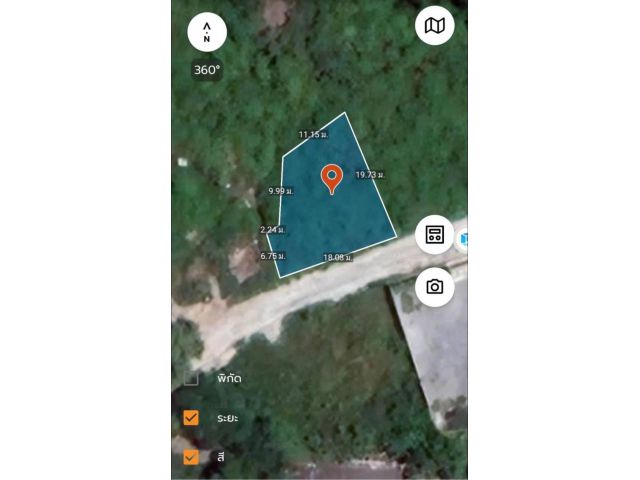Tap the camera capture button
The image size is (640, 480).
(x=435, y=287)
